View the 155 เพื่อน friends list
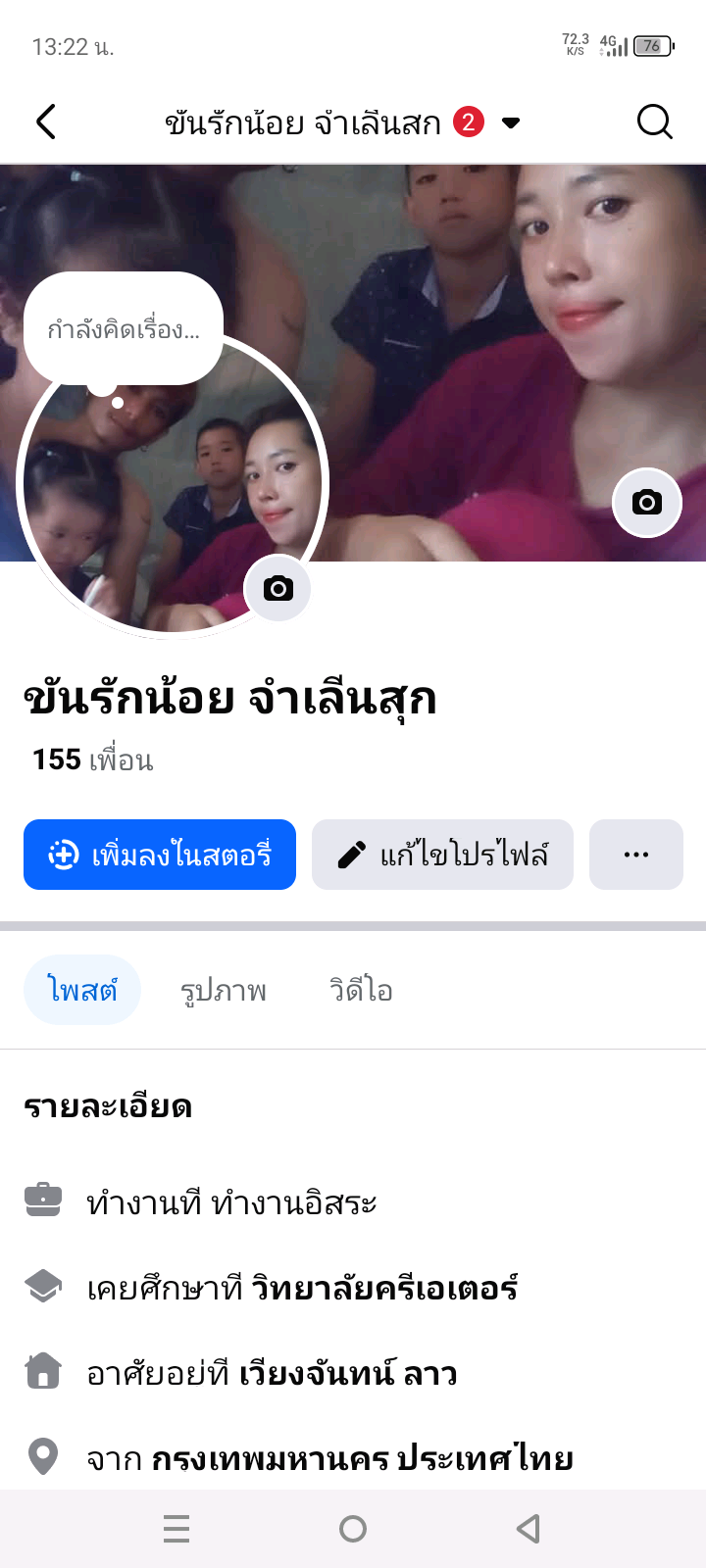 pyautogui.click(x=93, y=760)
